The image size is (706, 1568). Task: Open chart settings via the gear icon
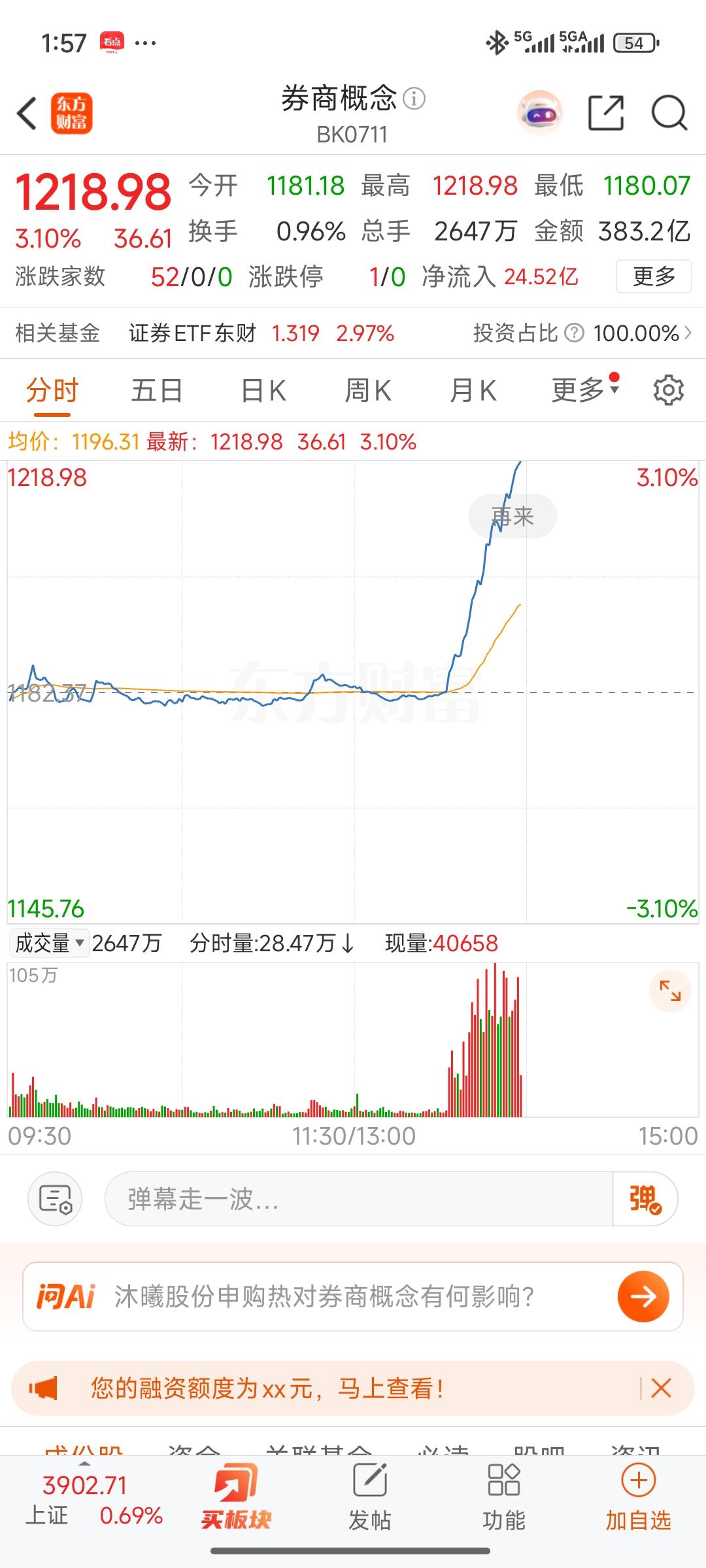(668, 389)
